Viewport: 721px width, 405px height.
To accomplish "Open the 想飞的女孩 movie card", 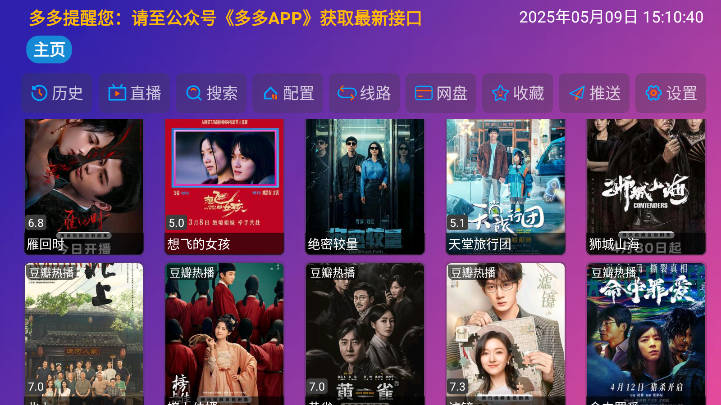I will coord(224,186).
